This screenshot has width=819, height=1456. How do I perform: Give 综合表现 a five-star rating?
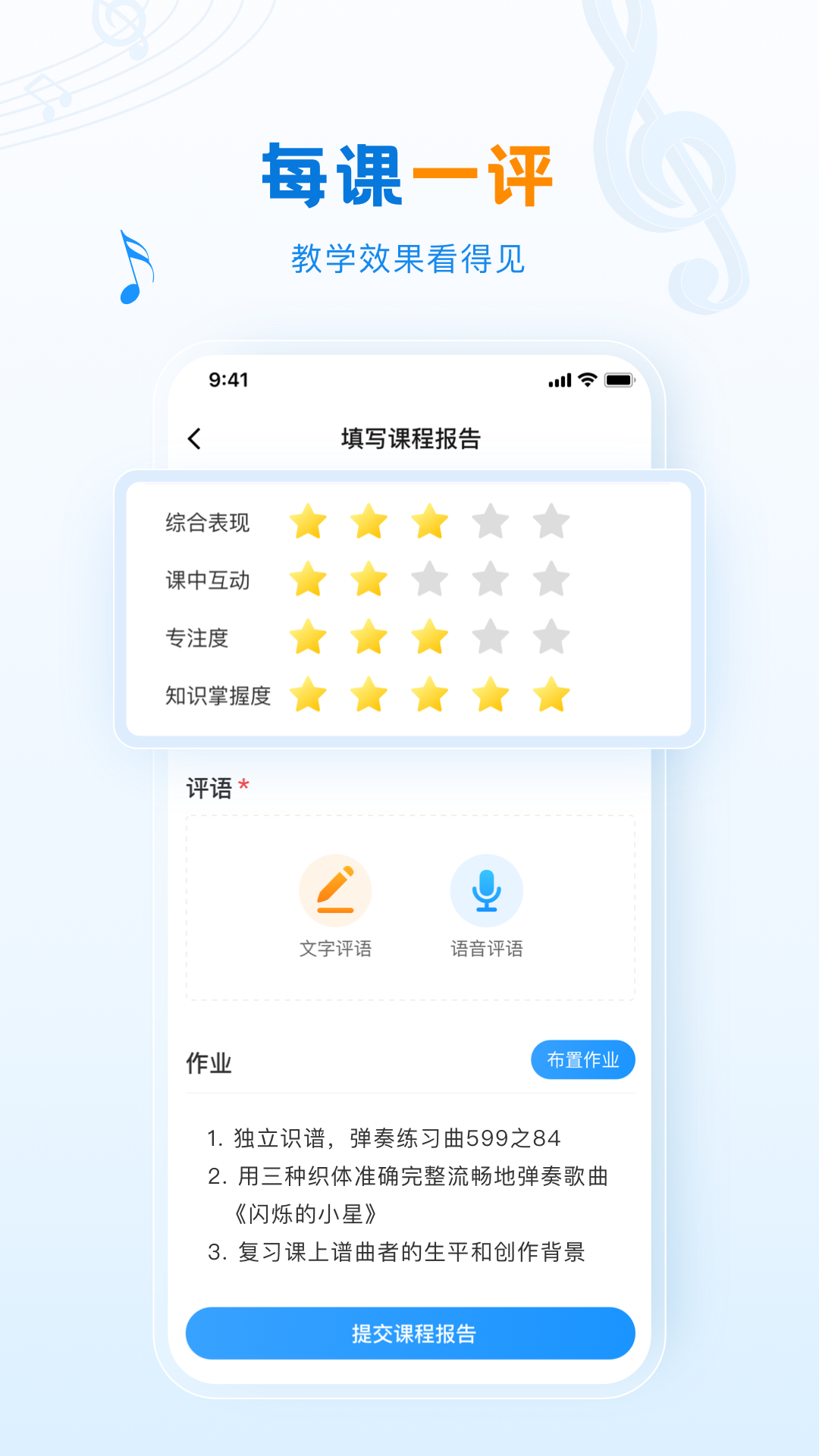click(552, 522)
